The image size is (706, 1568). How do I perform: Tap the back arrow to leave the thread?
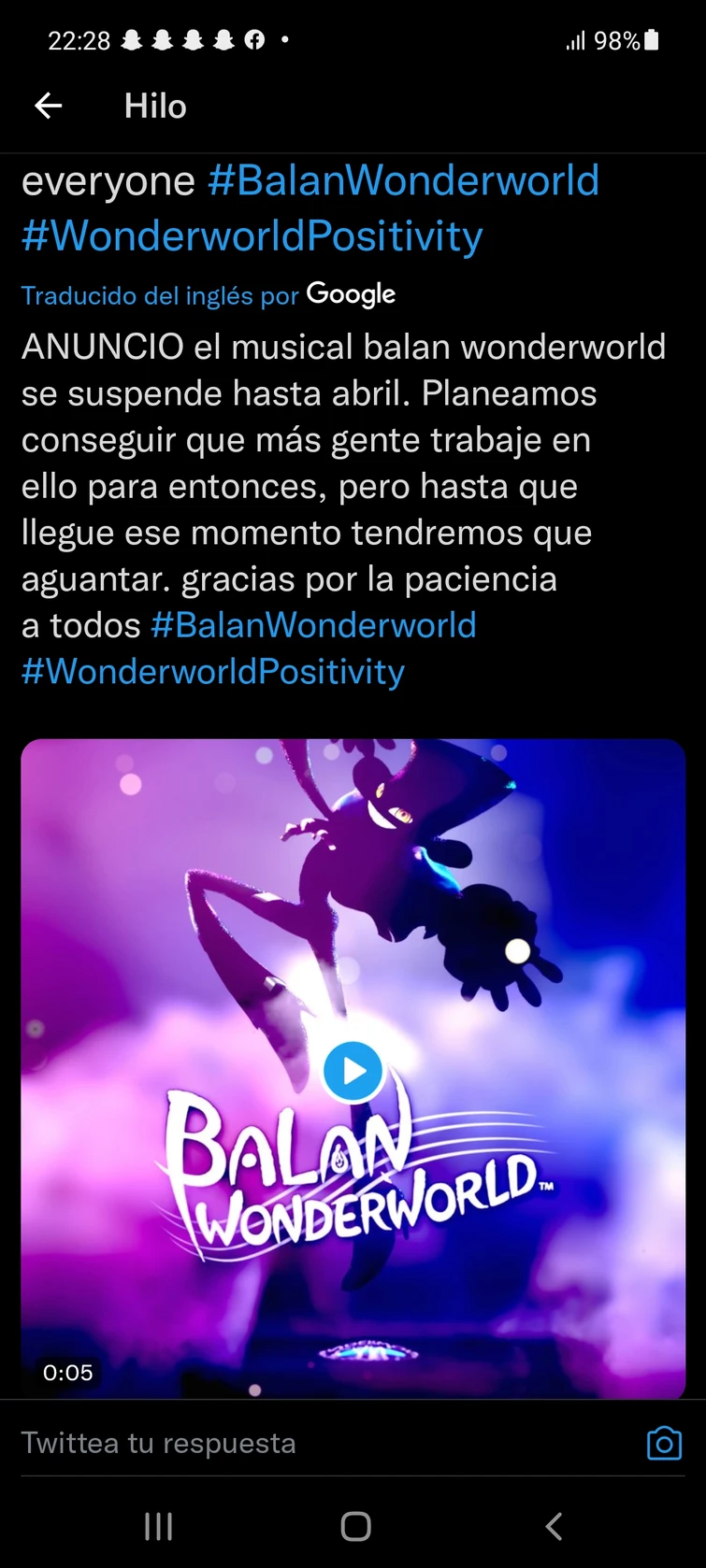pos(47,105)
